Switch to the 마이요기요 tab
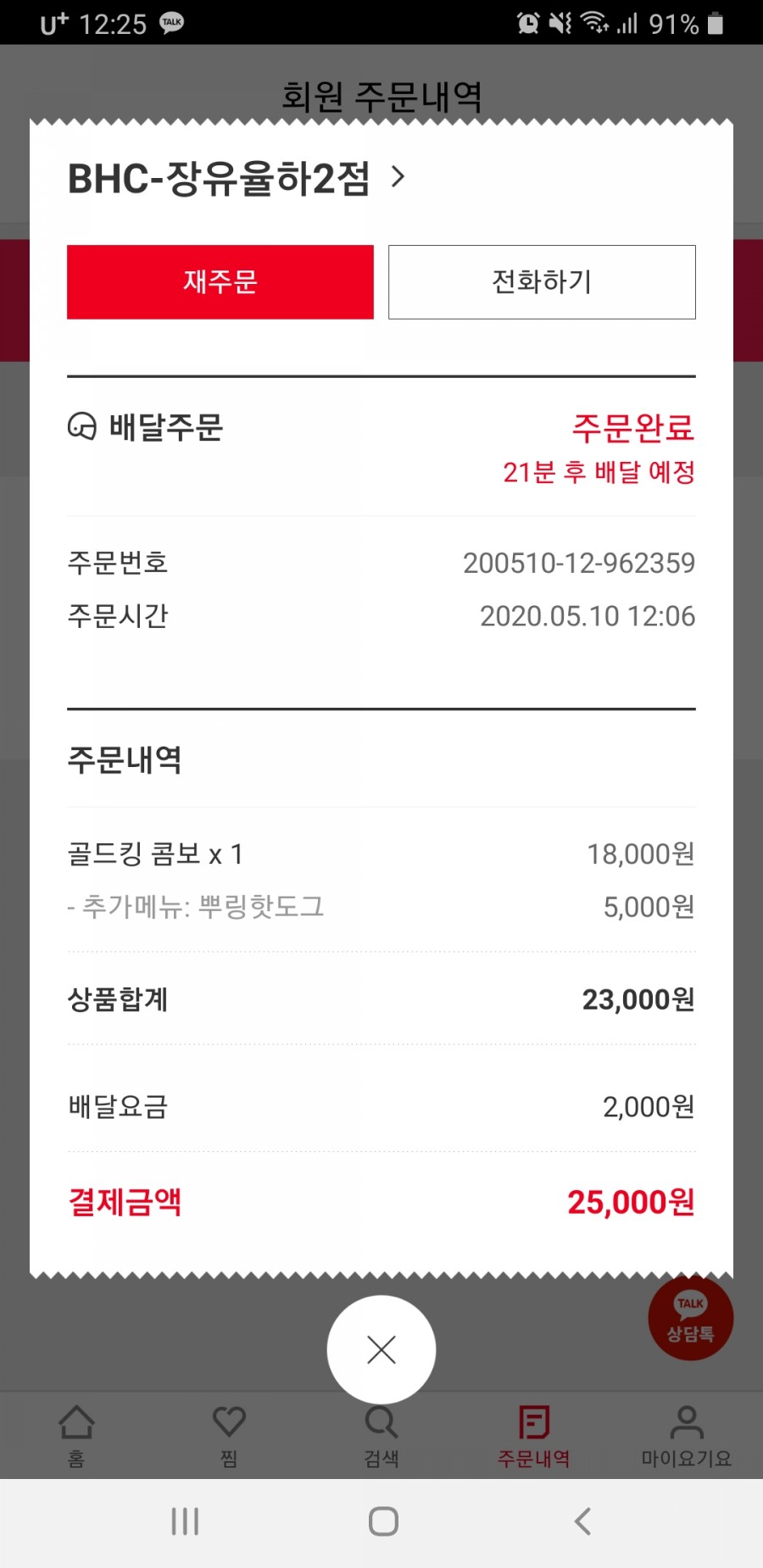 pos(686,1436)
